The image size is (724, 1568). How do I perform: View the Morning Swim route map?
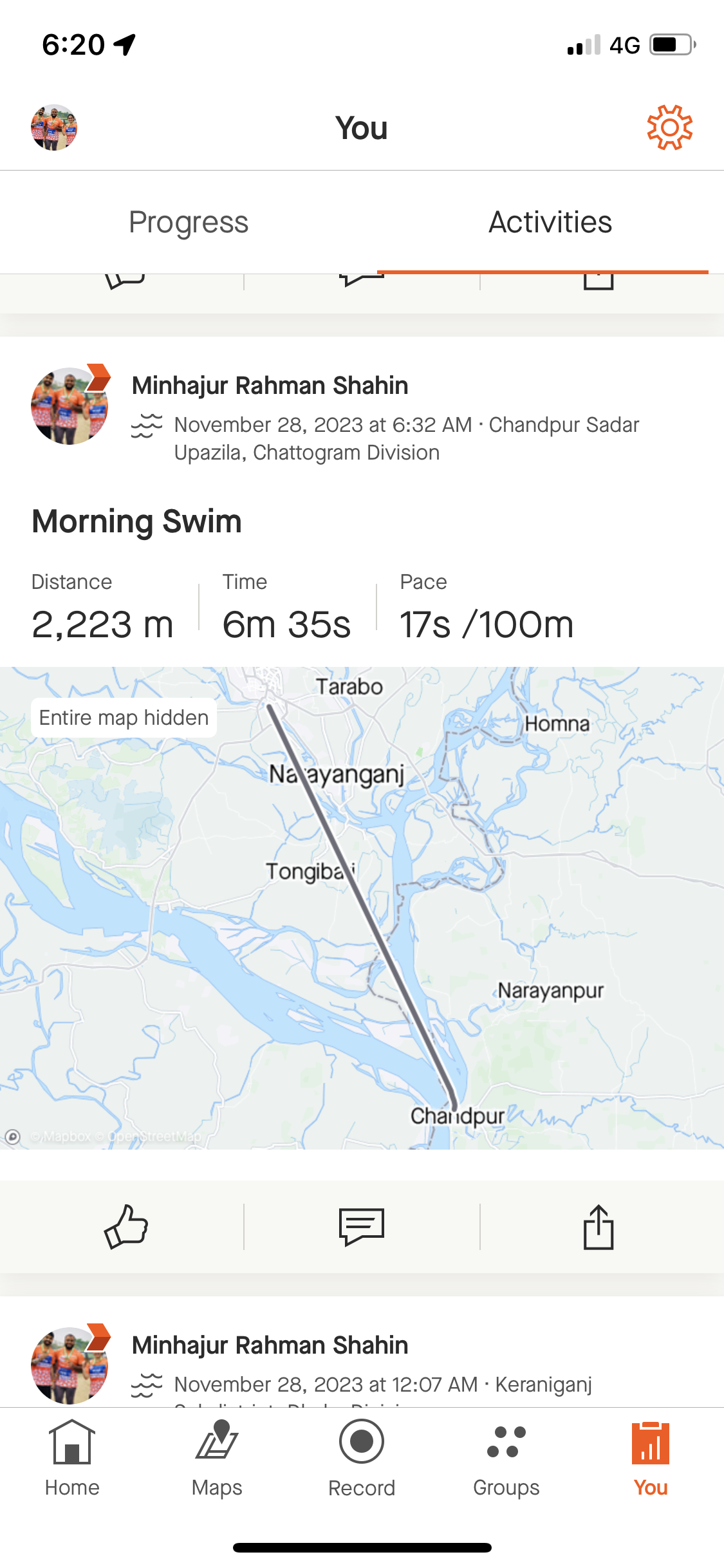tap(362, 908)
